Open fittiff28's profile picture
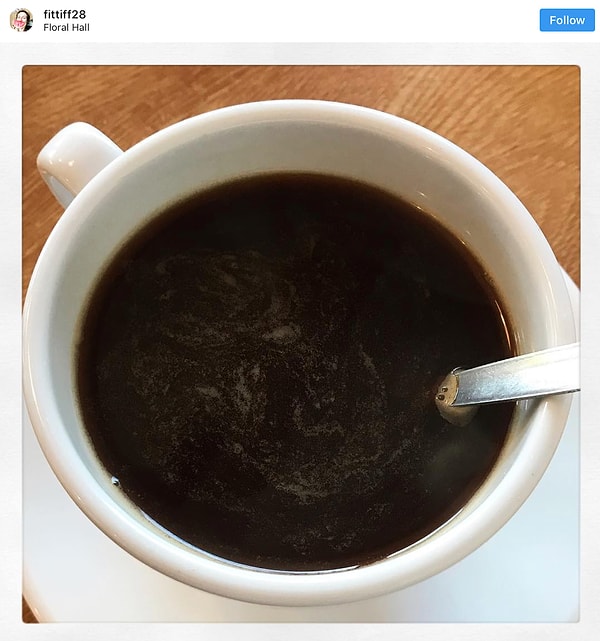Image resolution: width=600 pixels, height=641 pixels. [x=21, y=20]
